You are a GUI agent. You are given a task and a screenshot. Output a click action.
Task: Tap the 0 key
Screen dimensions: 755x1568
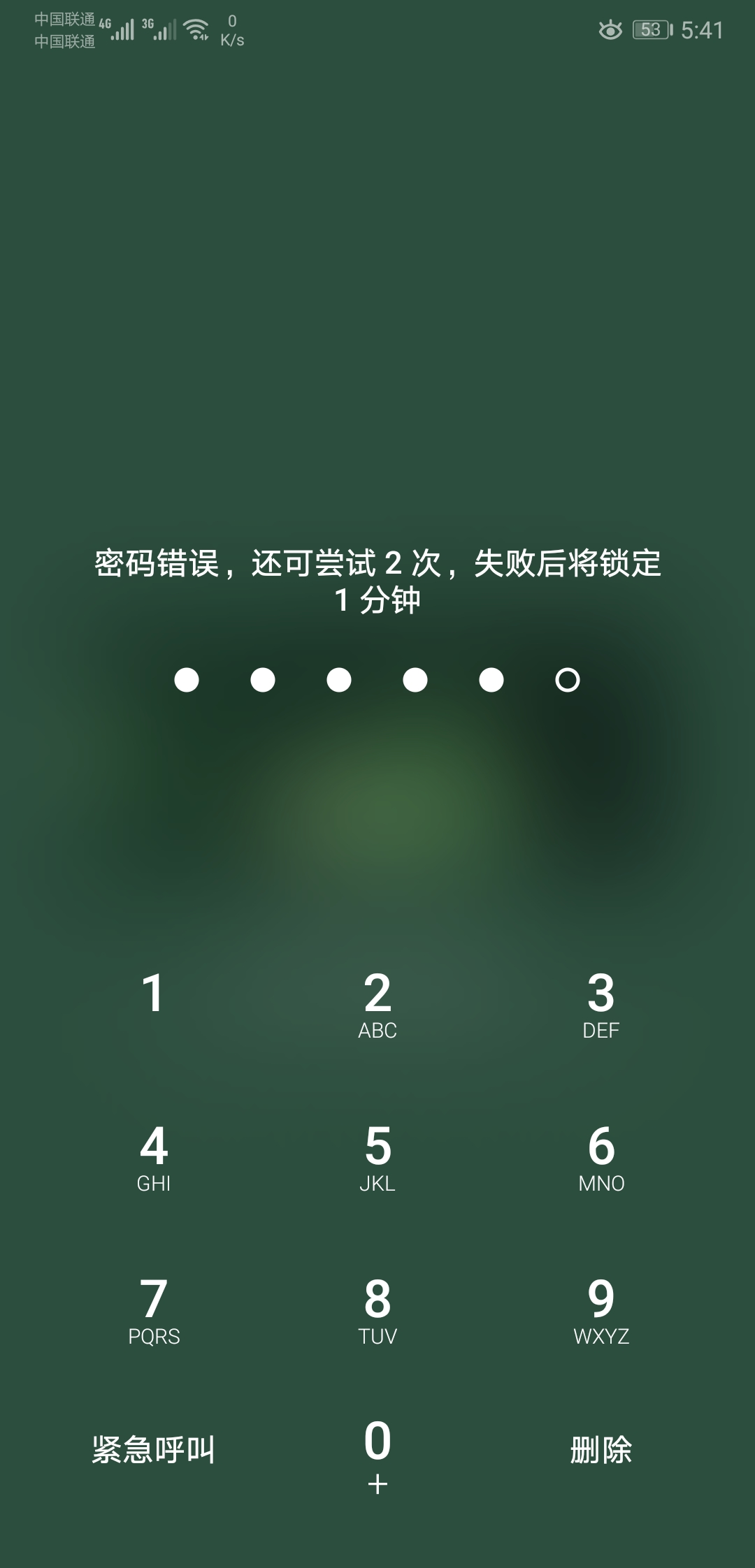(x=377, y=1456)
